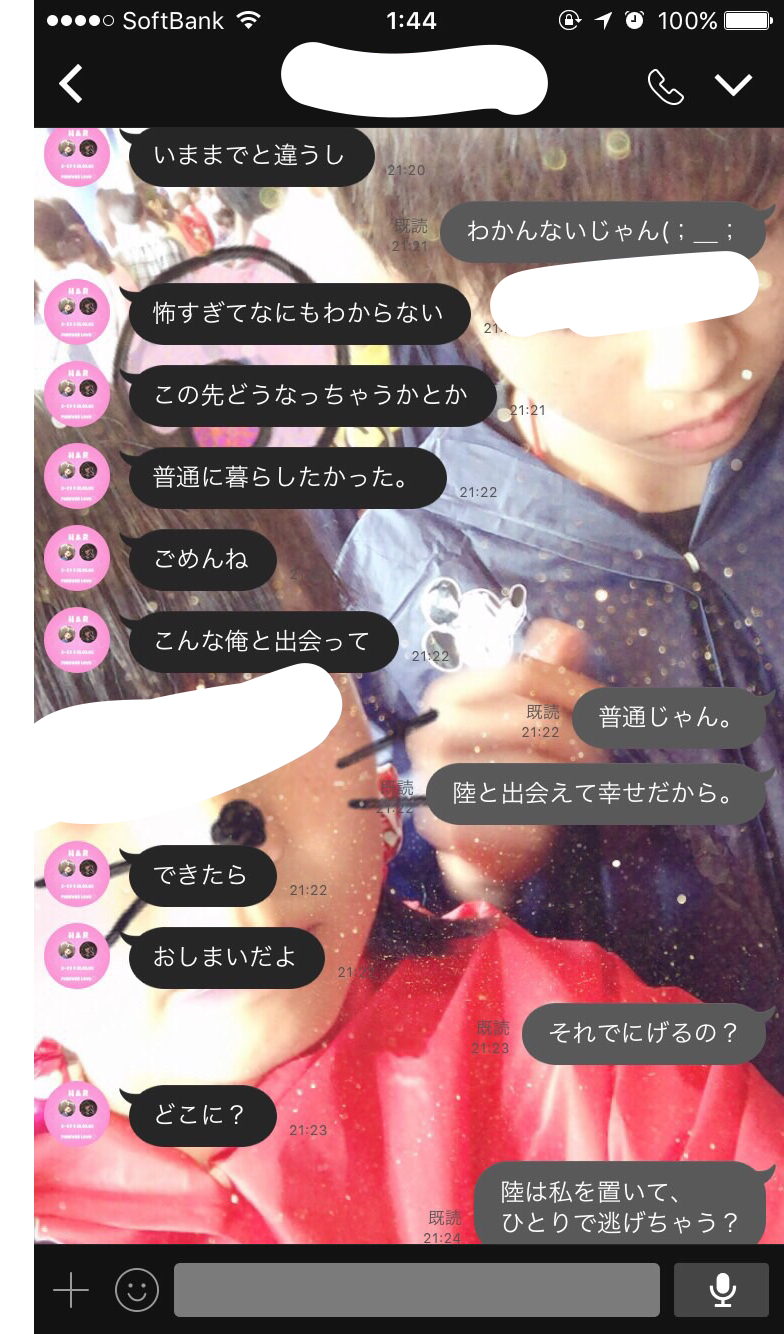This screenshot has height=1334, width=784.
Task: Open the plus attachment menu
Action: pos(71,1290)
